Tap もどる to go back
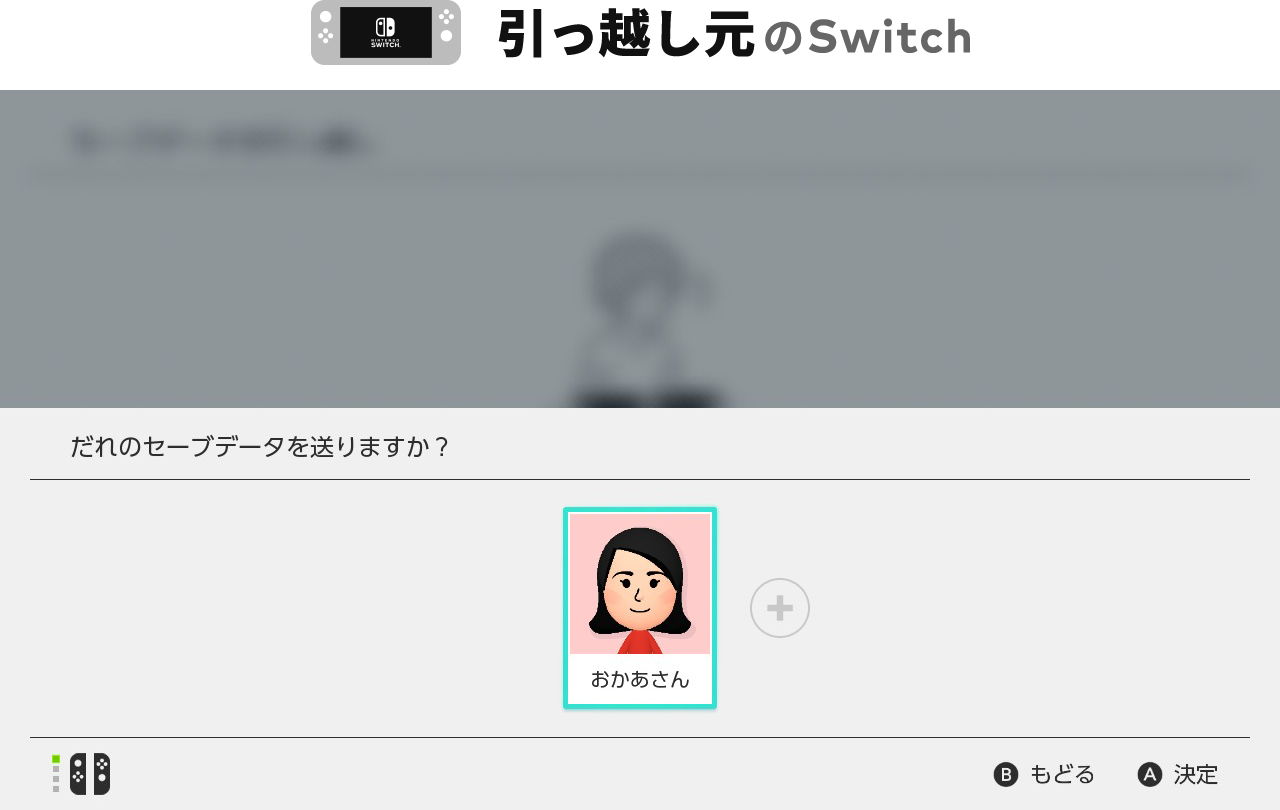 click(1045, 774)
